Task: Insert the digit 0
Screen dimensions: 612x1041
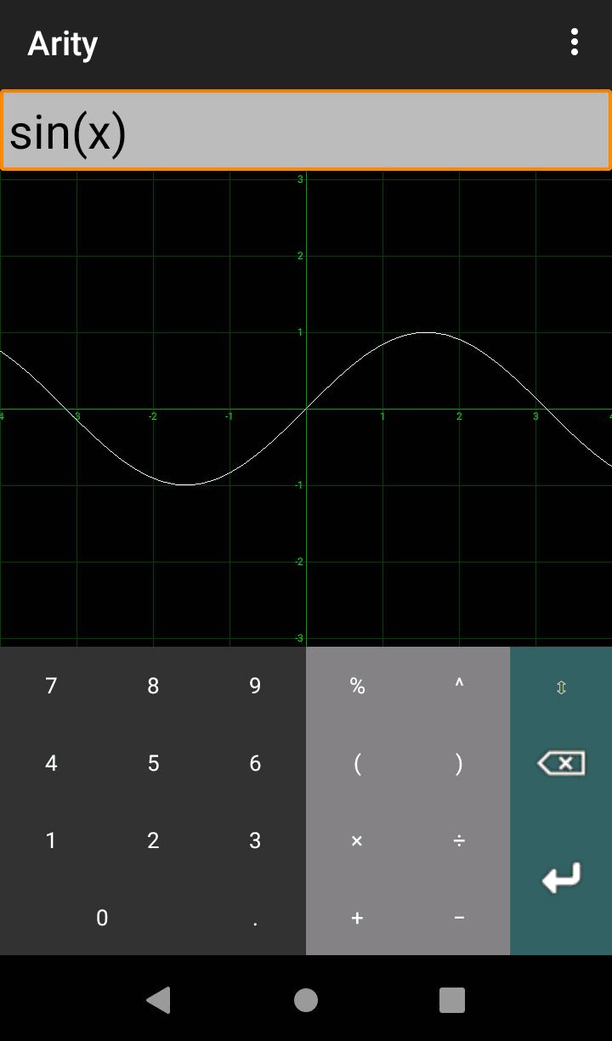Action: click(102, 918)
